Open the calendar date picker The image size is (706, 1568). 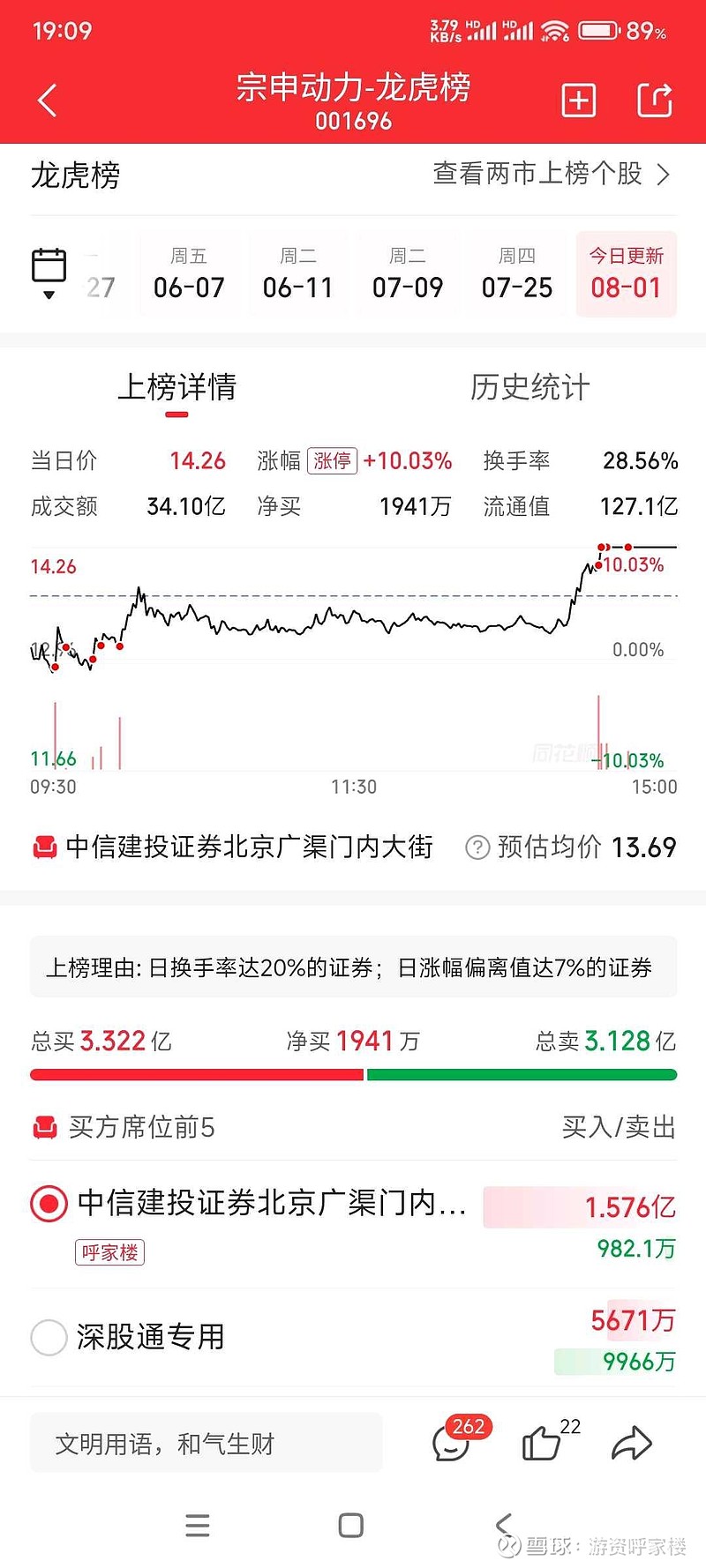pyautogui.click(x=49, y=273)
